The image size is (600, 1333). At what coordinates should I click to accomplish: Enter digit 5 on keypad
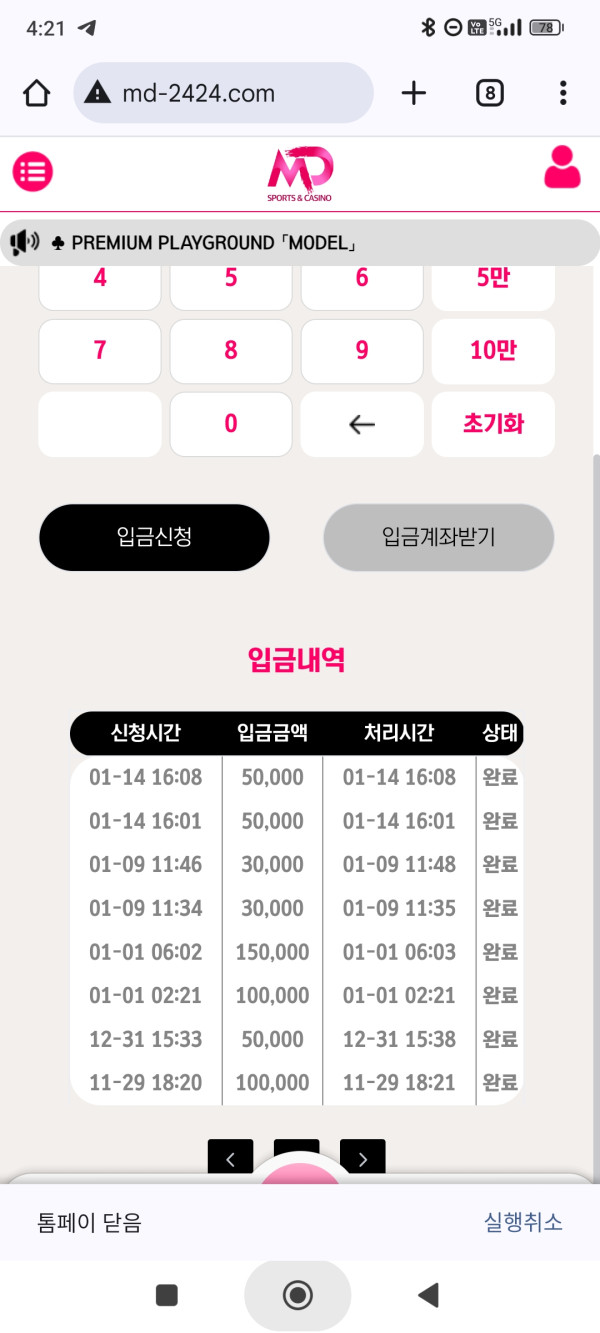point(231,281)
